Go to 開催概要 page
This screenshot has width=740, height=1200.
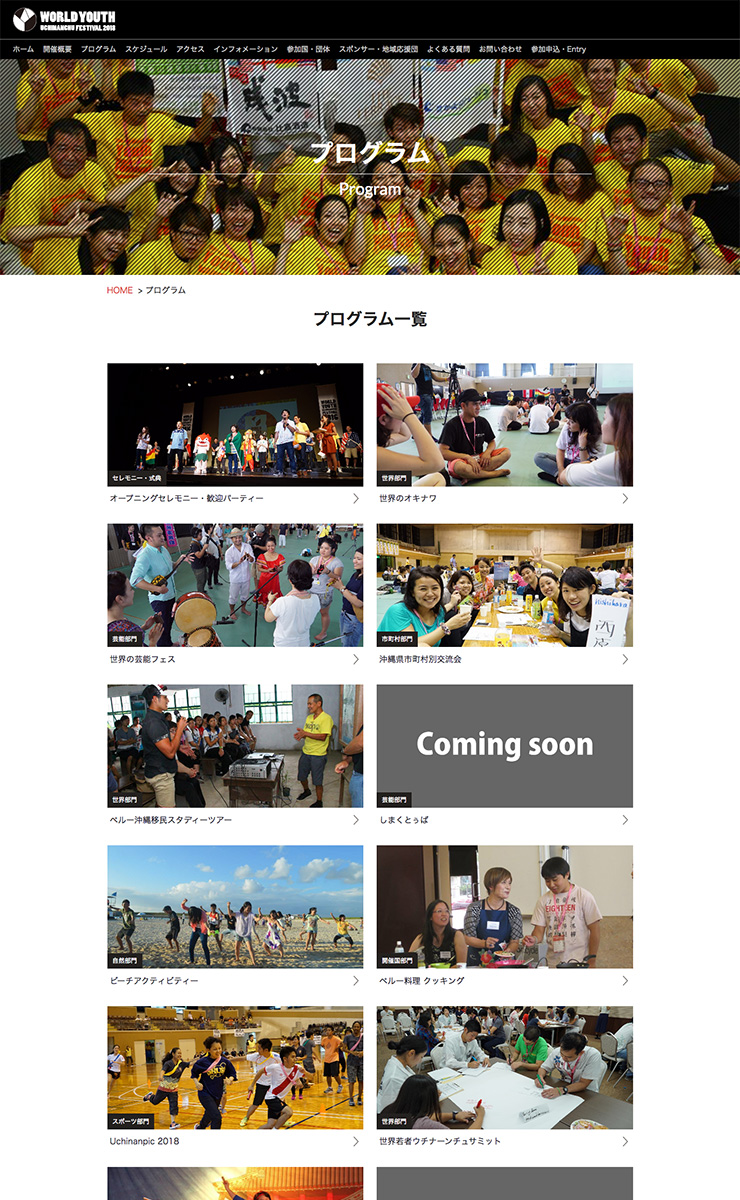click(x=57, y=49)
